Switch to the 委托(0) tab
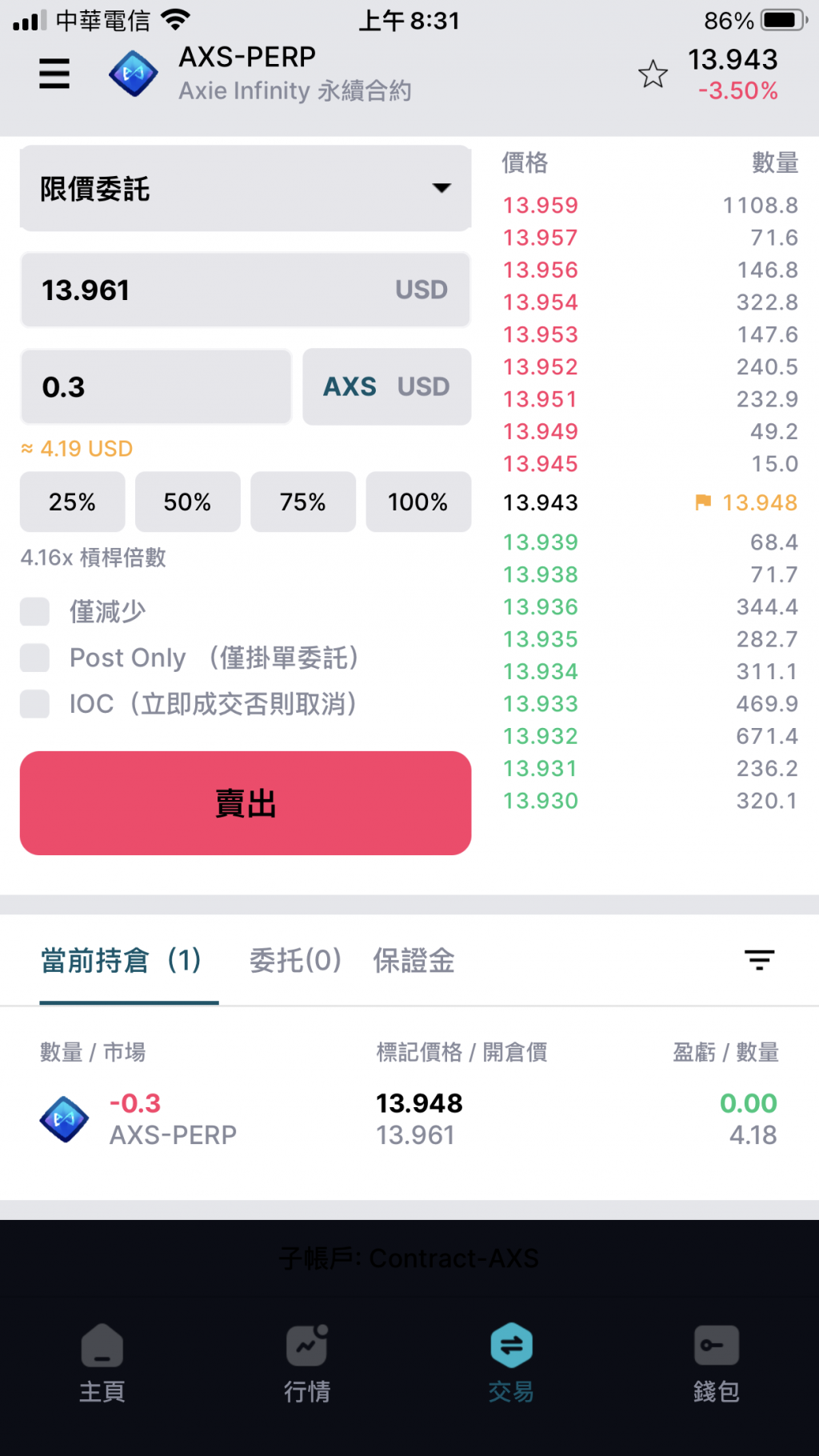 (x=295, y=960)
